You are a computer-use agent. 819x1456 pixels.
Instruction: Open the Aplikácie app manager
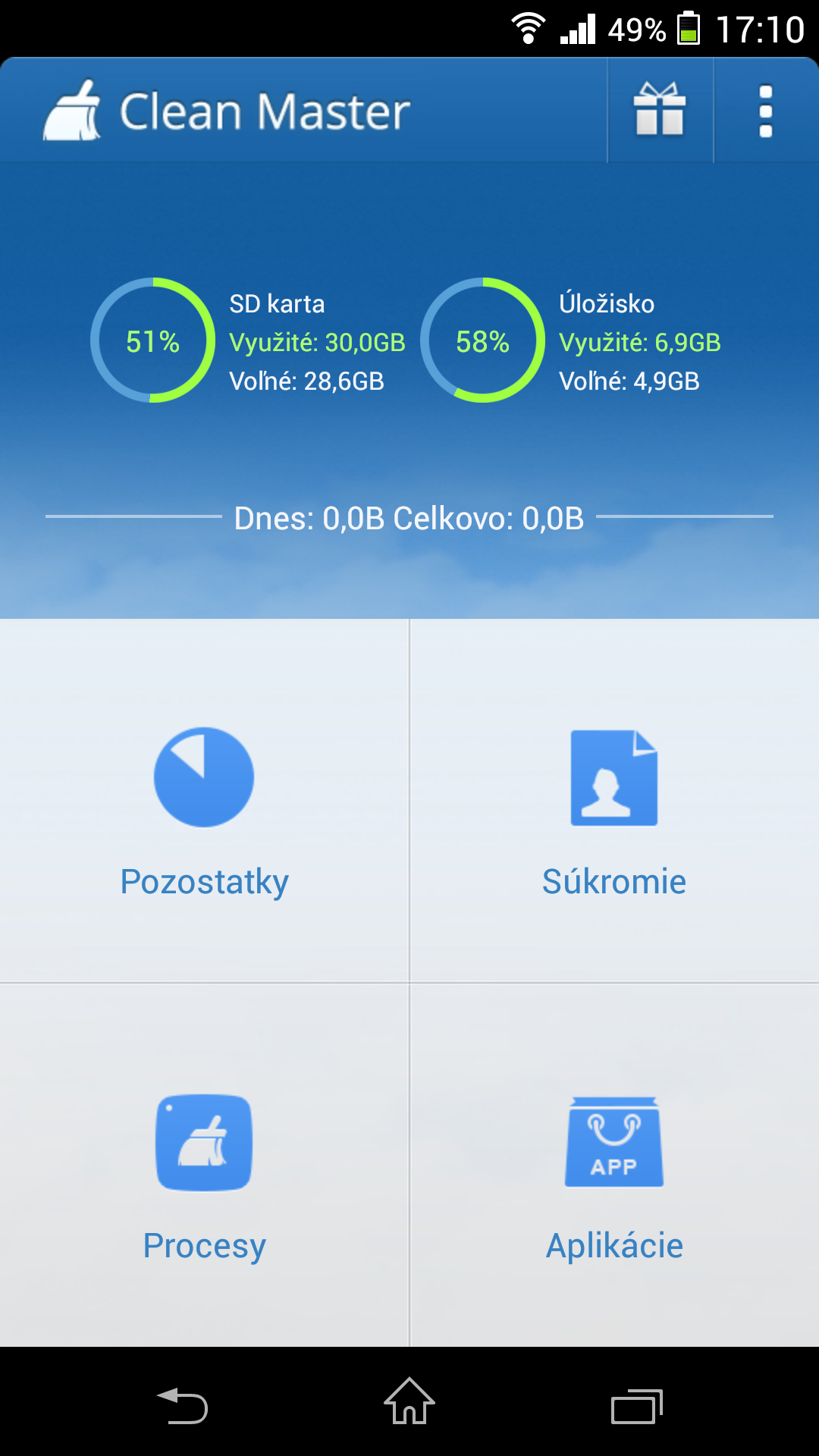614,1168
